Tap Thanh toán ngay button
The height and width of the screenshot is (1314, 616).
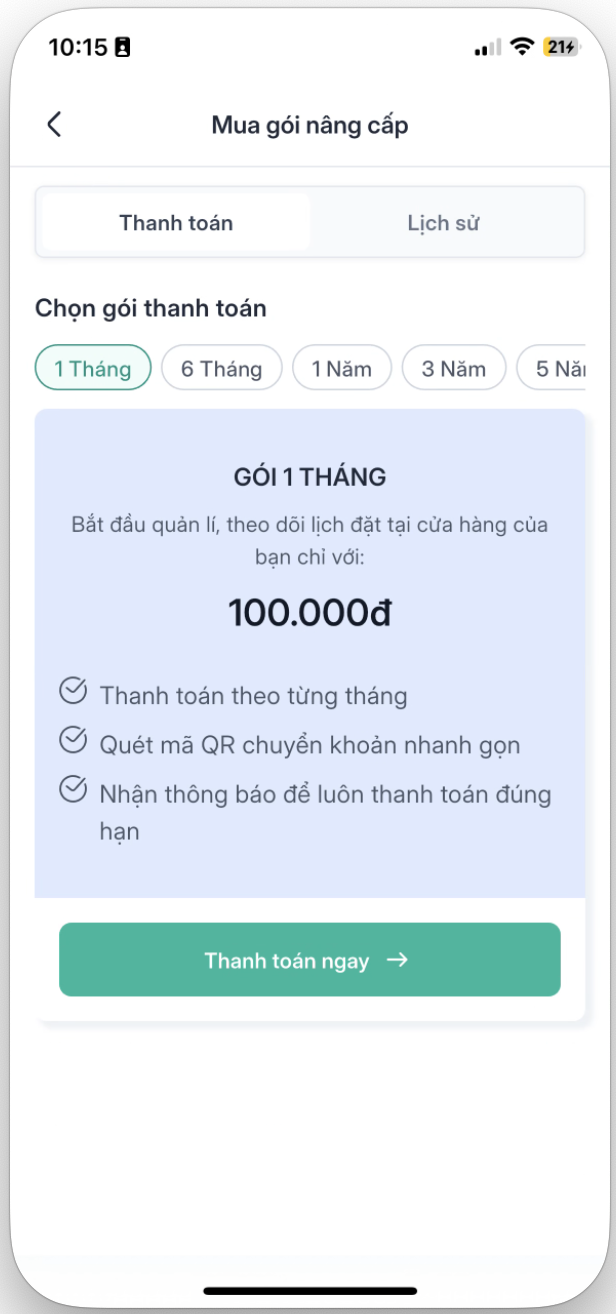point(309,960)
